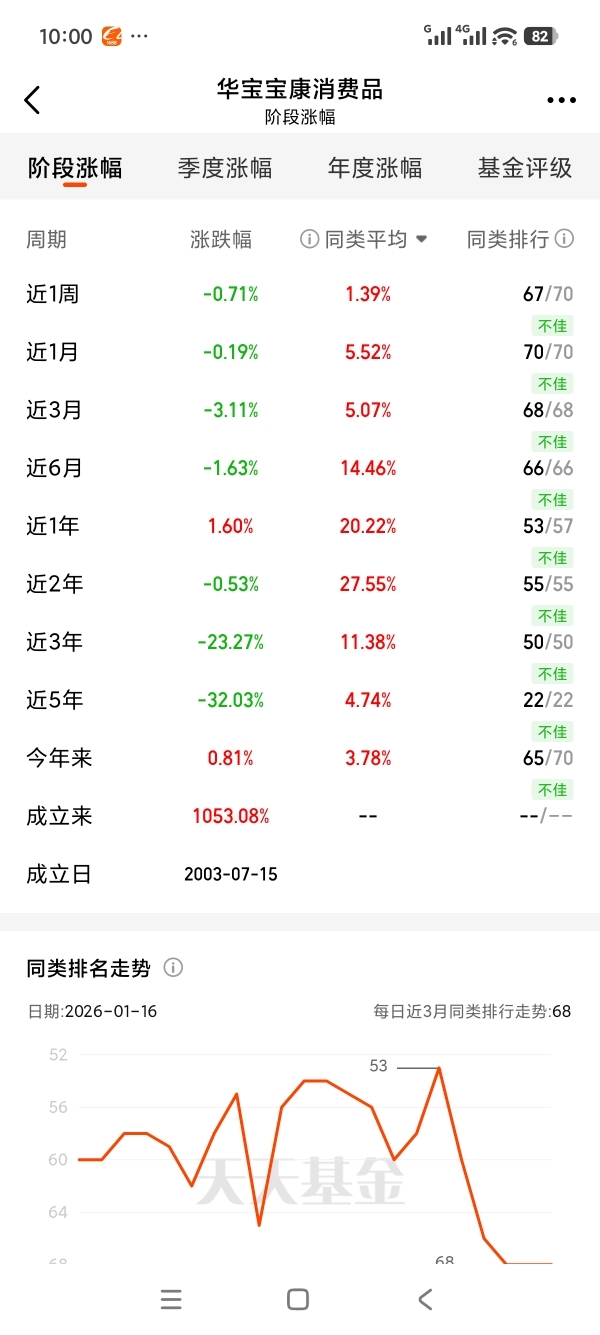
Task: Show info for 同类排名走势
Action: pyautogui.click(x=173, y=967)
